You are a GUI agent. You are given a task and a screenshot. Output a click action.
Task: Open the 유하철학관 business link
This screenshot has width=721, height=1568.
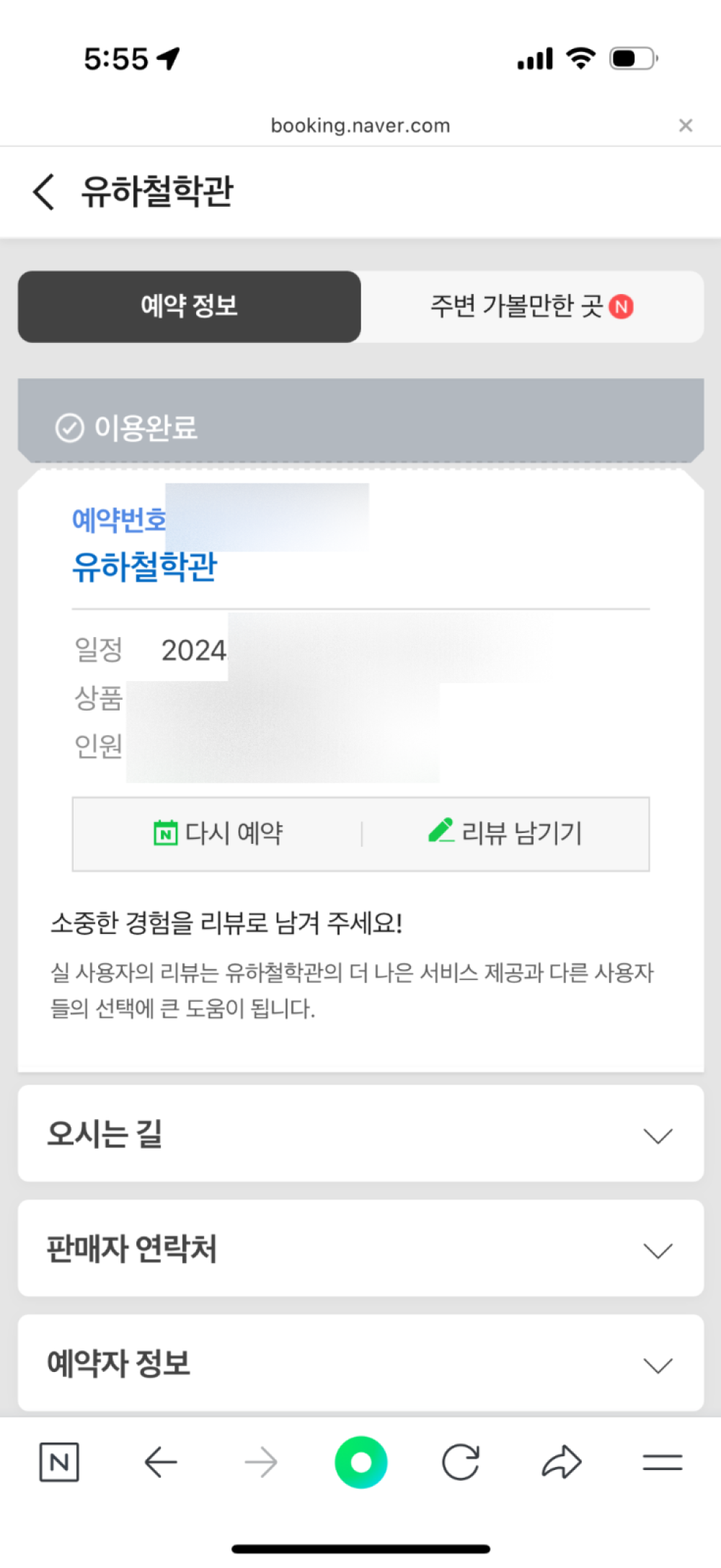144,566
